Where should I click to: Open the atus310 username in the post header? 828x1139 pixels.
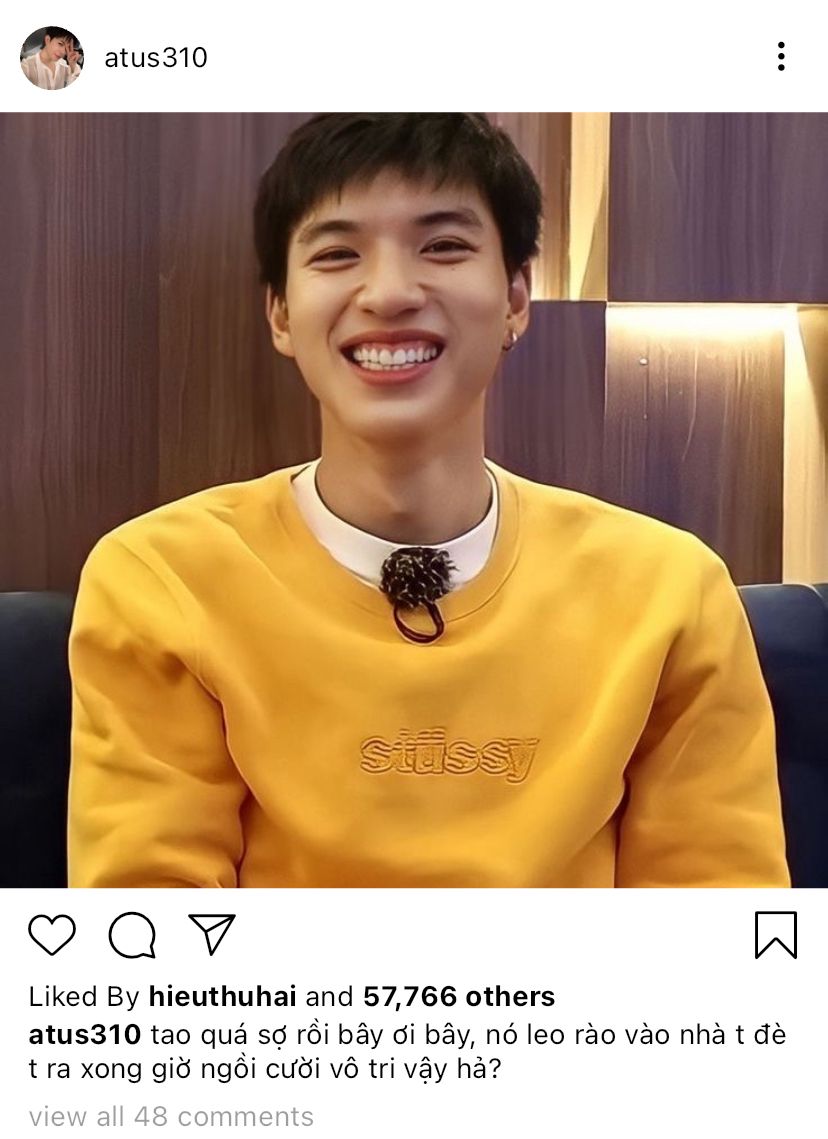coord(156,58)
